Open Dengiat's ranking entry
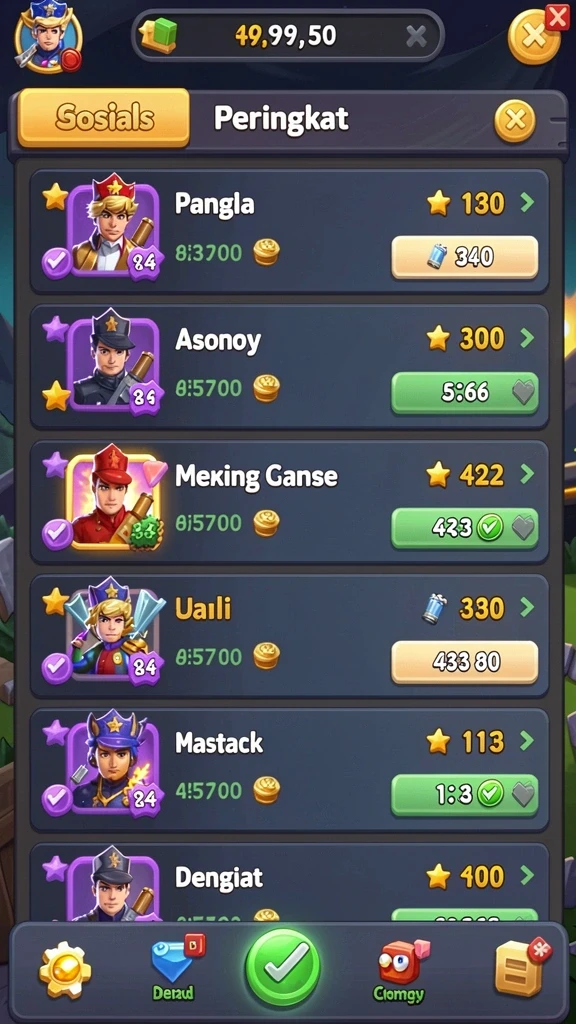This screenshot has width=576, height=1024. click(x=289, y=883)
